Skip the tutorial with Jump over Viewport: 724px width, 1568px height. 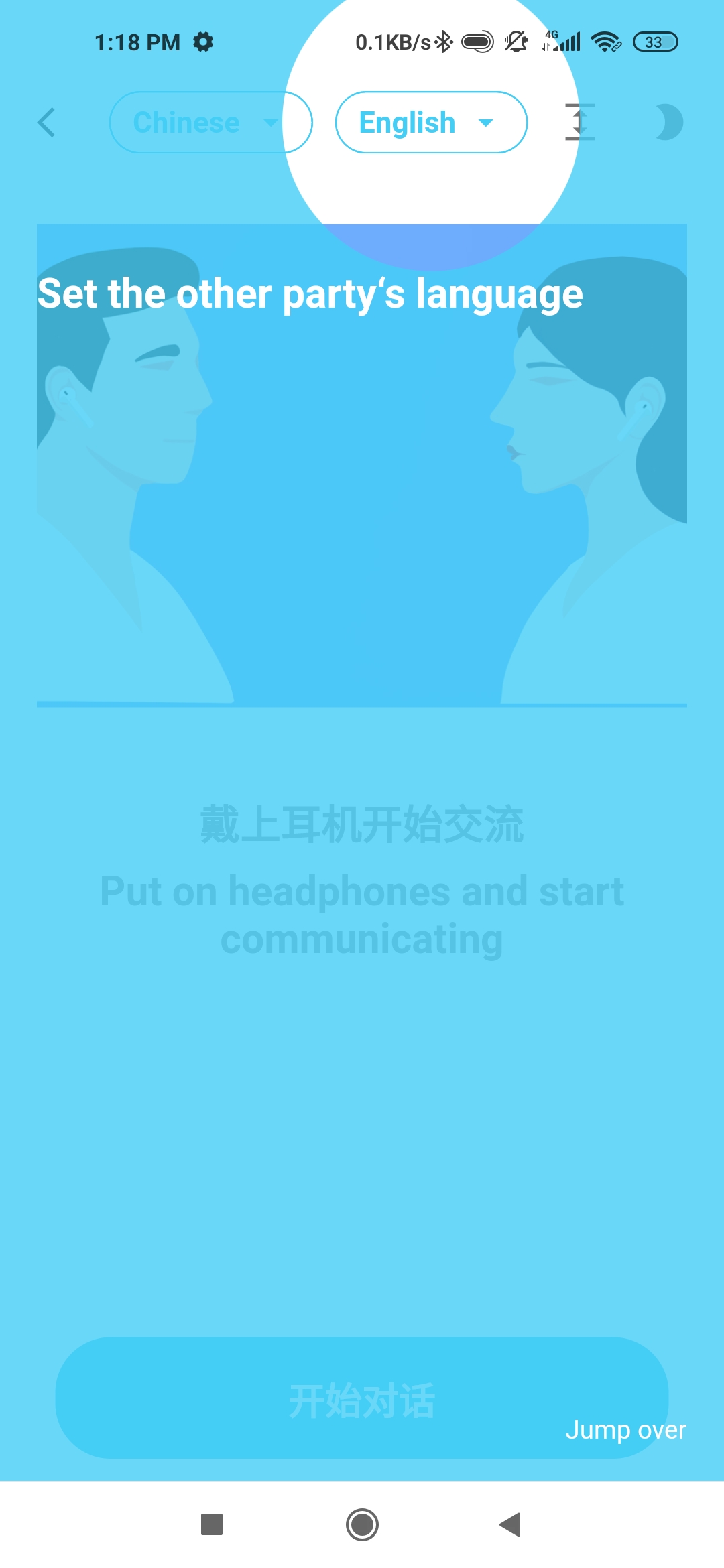coord(625,1429)
